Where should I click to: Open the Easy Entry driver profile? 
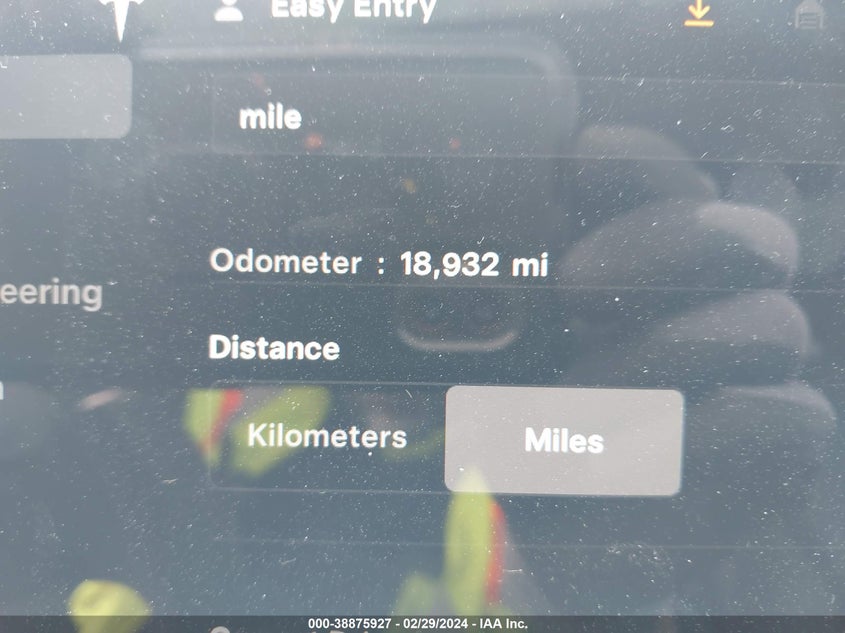click(x=330, y=10)
